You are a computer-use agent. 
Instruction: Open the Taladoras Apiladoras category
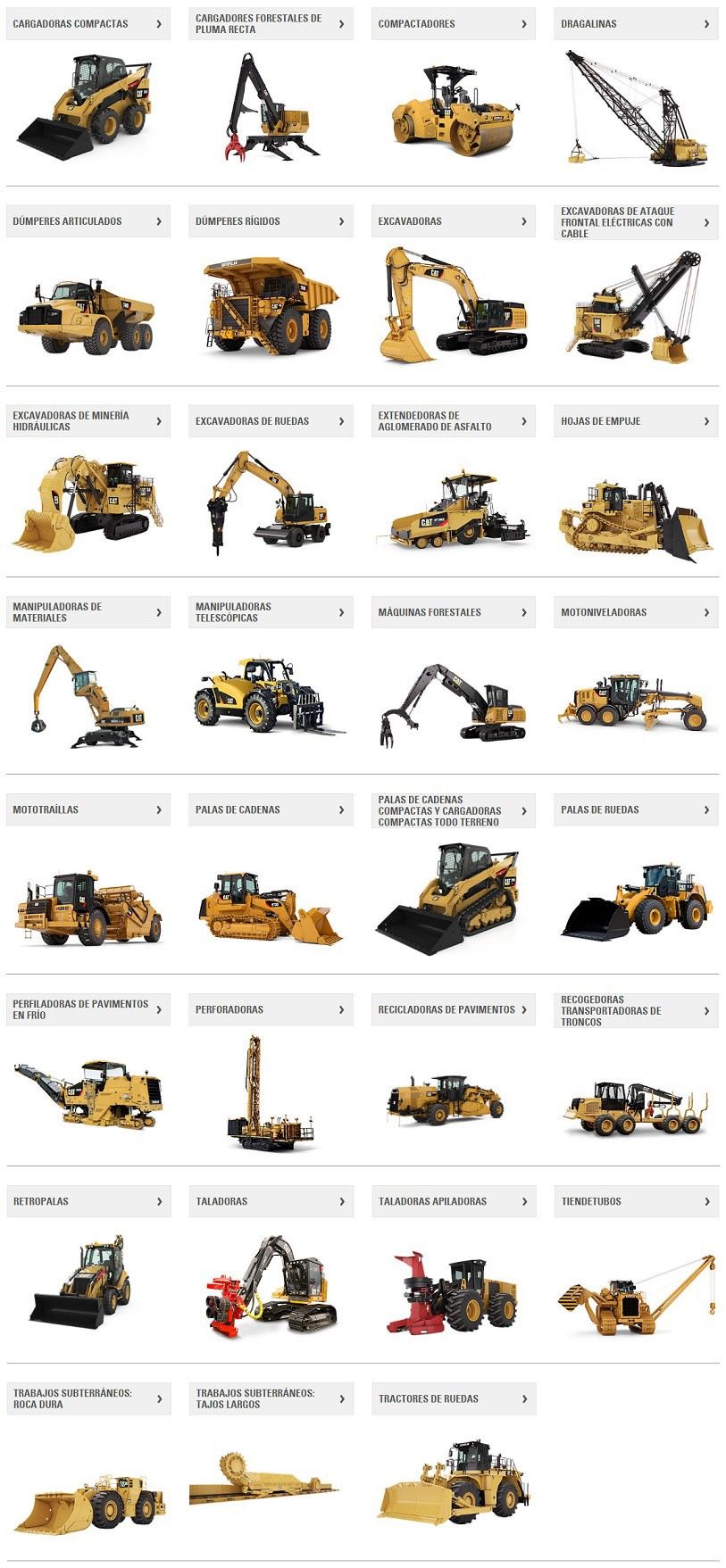(x=453, y=1202)
